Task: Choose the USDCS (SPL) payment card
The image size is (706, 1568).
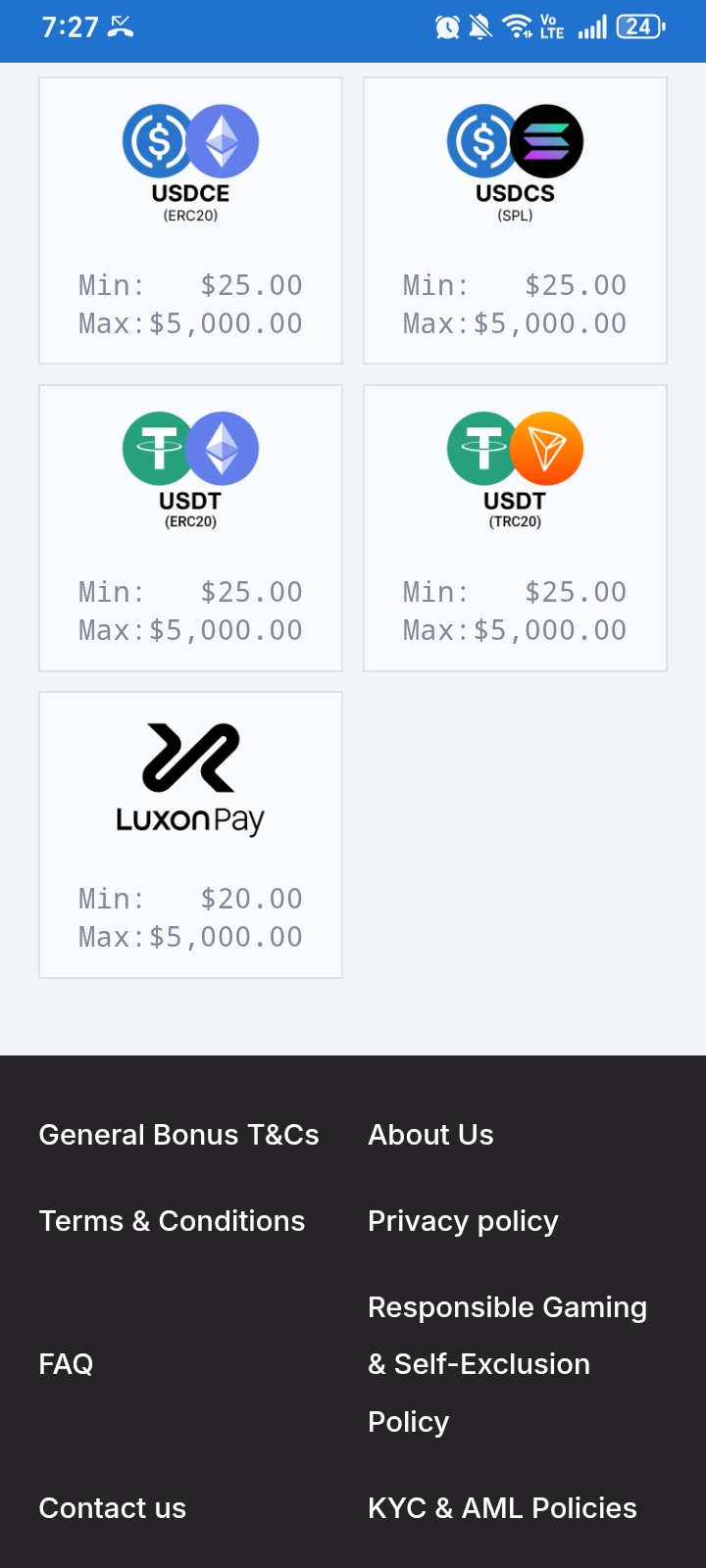Action: [515, 220]
